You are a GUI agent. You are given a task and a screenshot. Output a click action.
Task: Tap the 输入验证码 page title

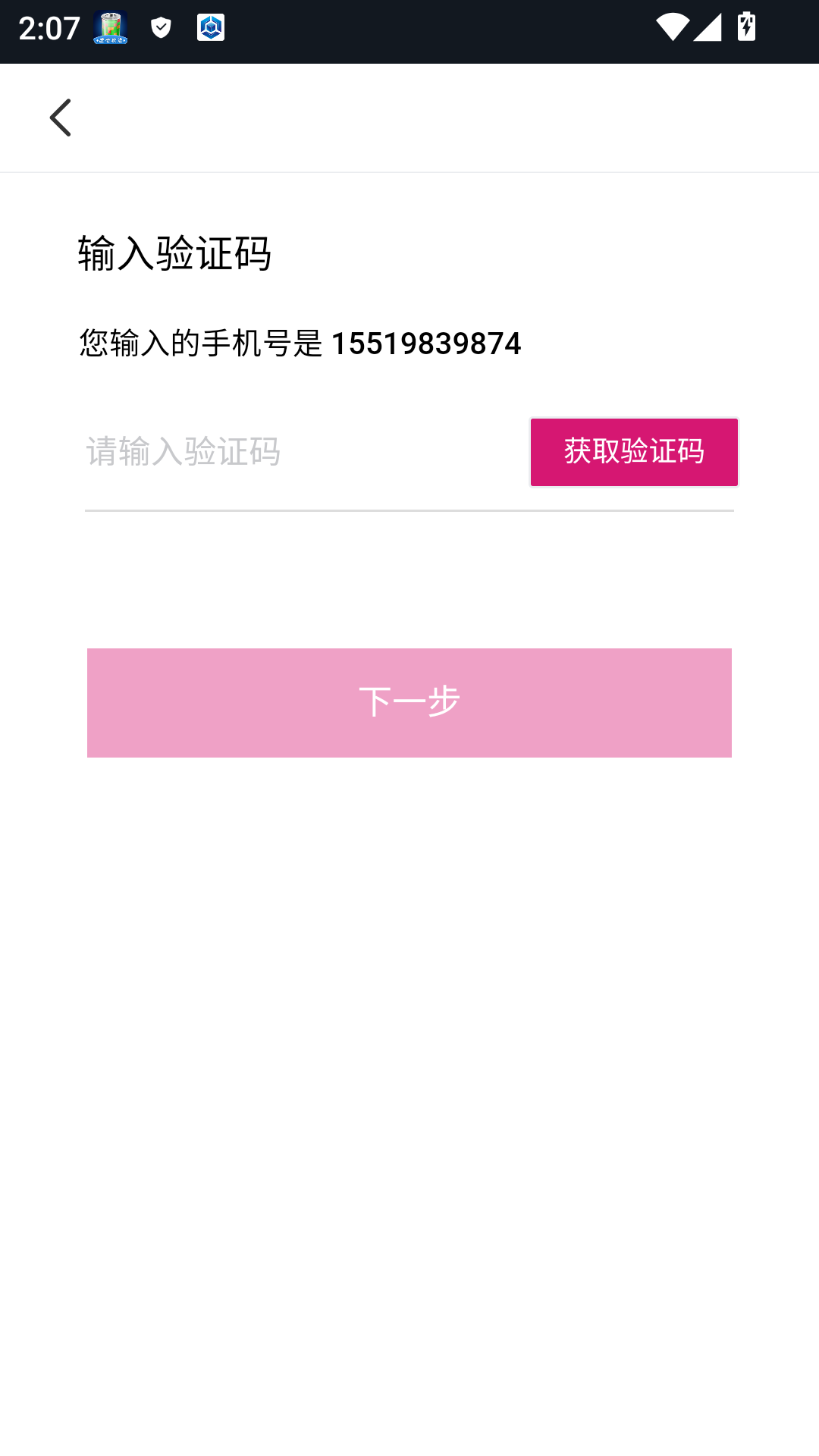point(175,254)
